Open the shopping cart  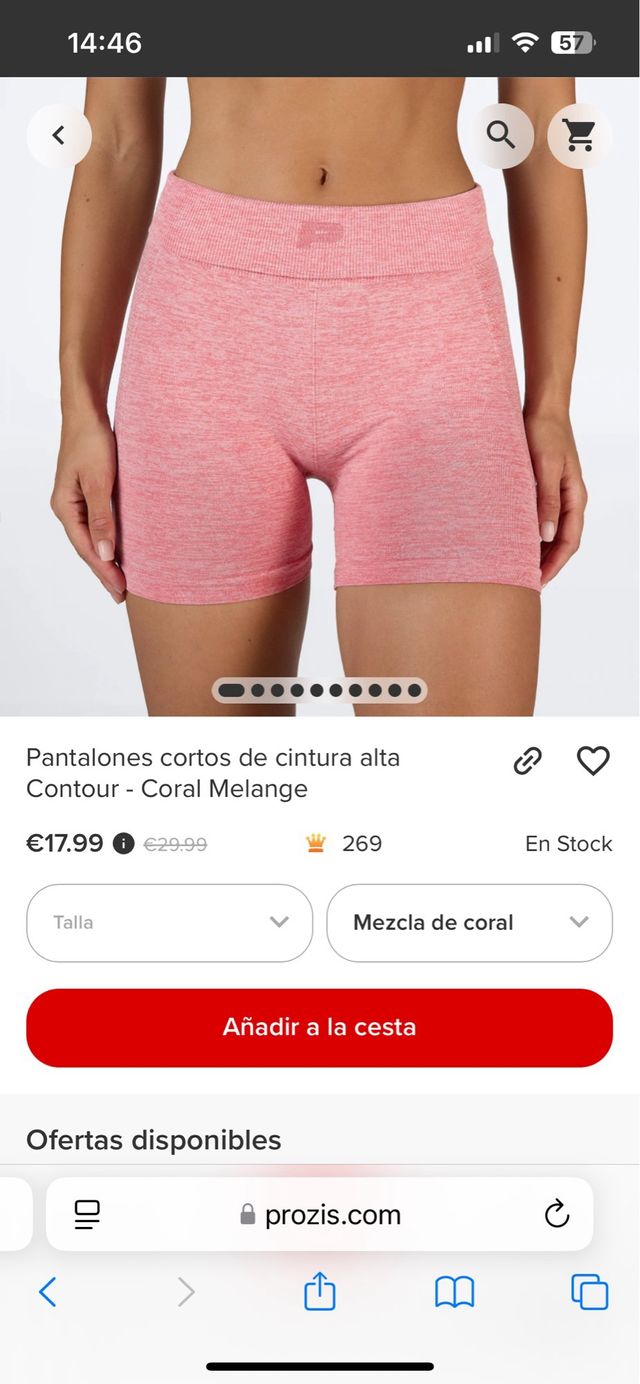pyautogui.click(x=579, y=135)
